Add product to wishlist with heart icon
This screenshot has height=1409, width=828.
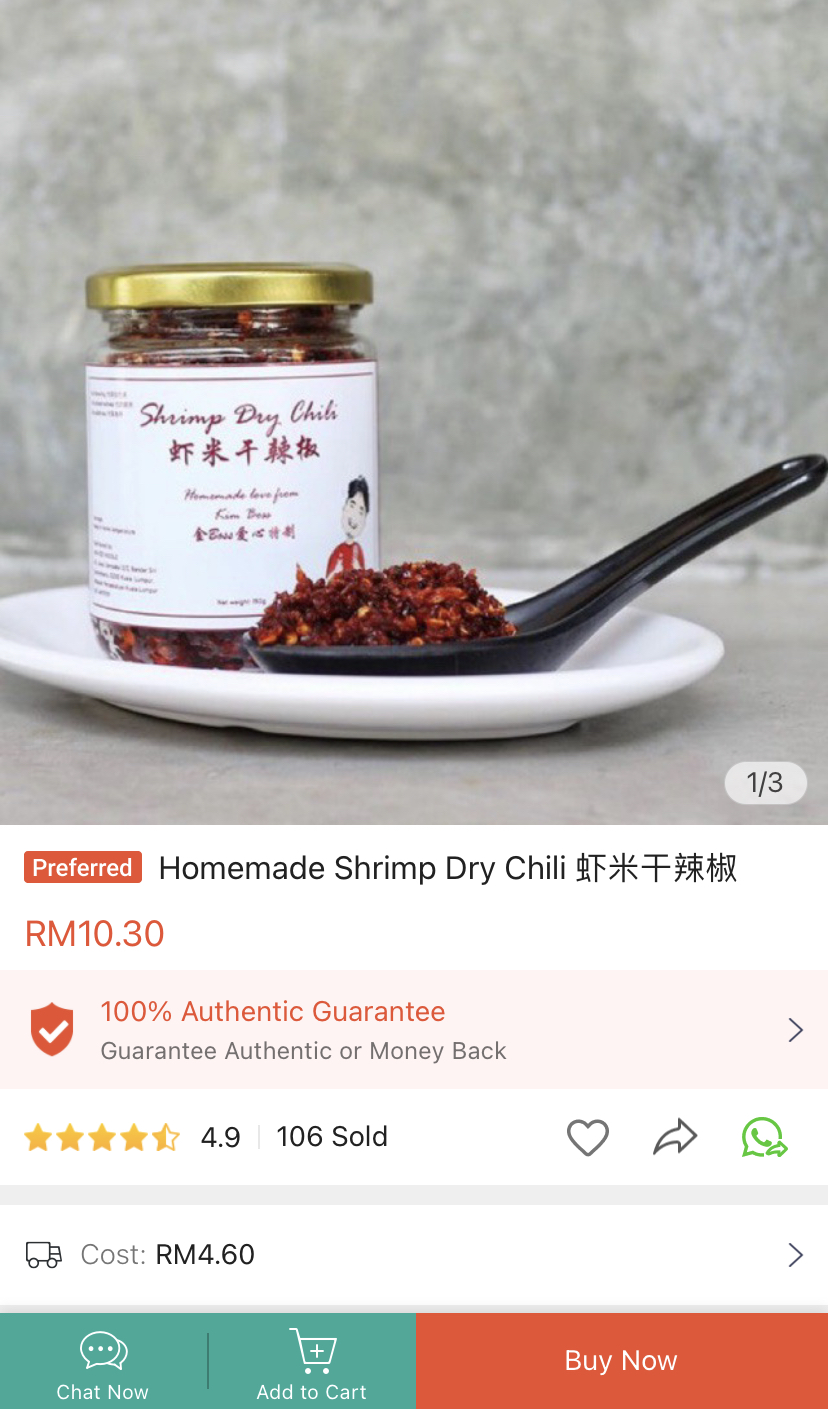[x=587, y=1137]
